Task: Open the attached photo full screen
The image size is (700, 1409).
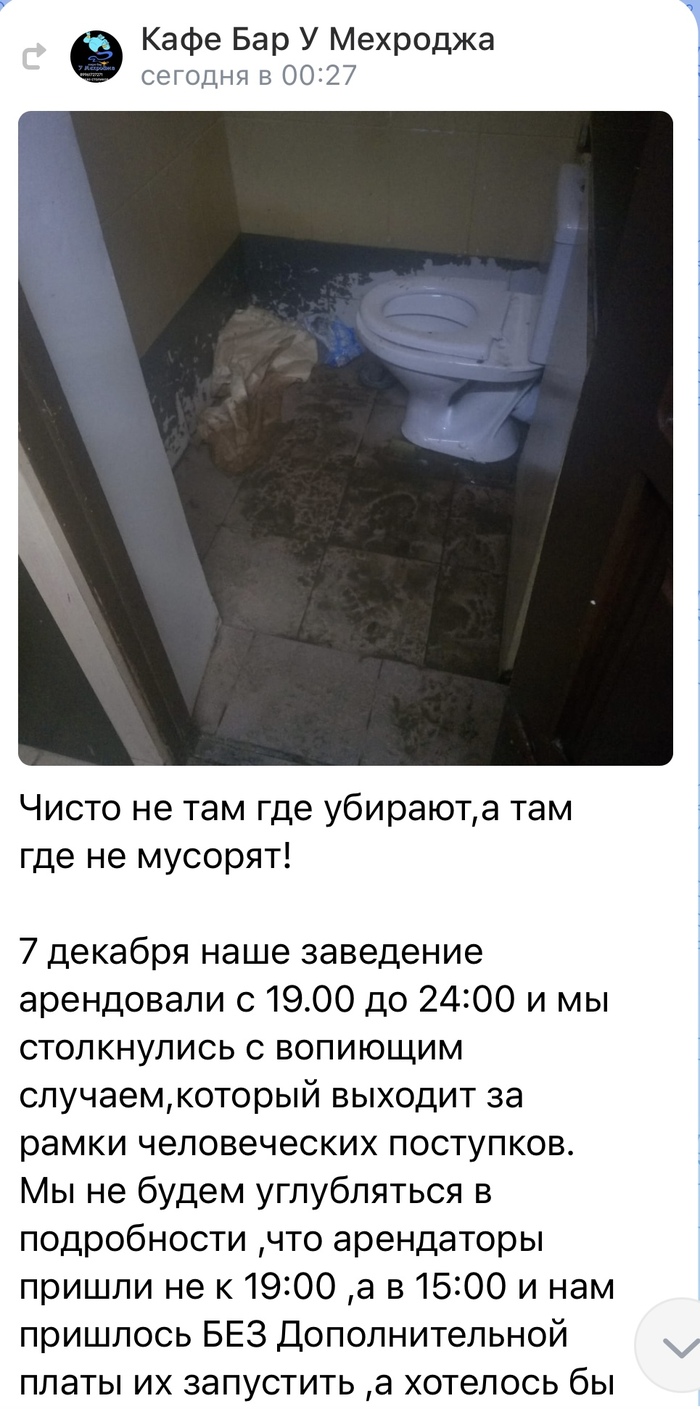Action: [345, 438]
